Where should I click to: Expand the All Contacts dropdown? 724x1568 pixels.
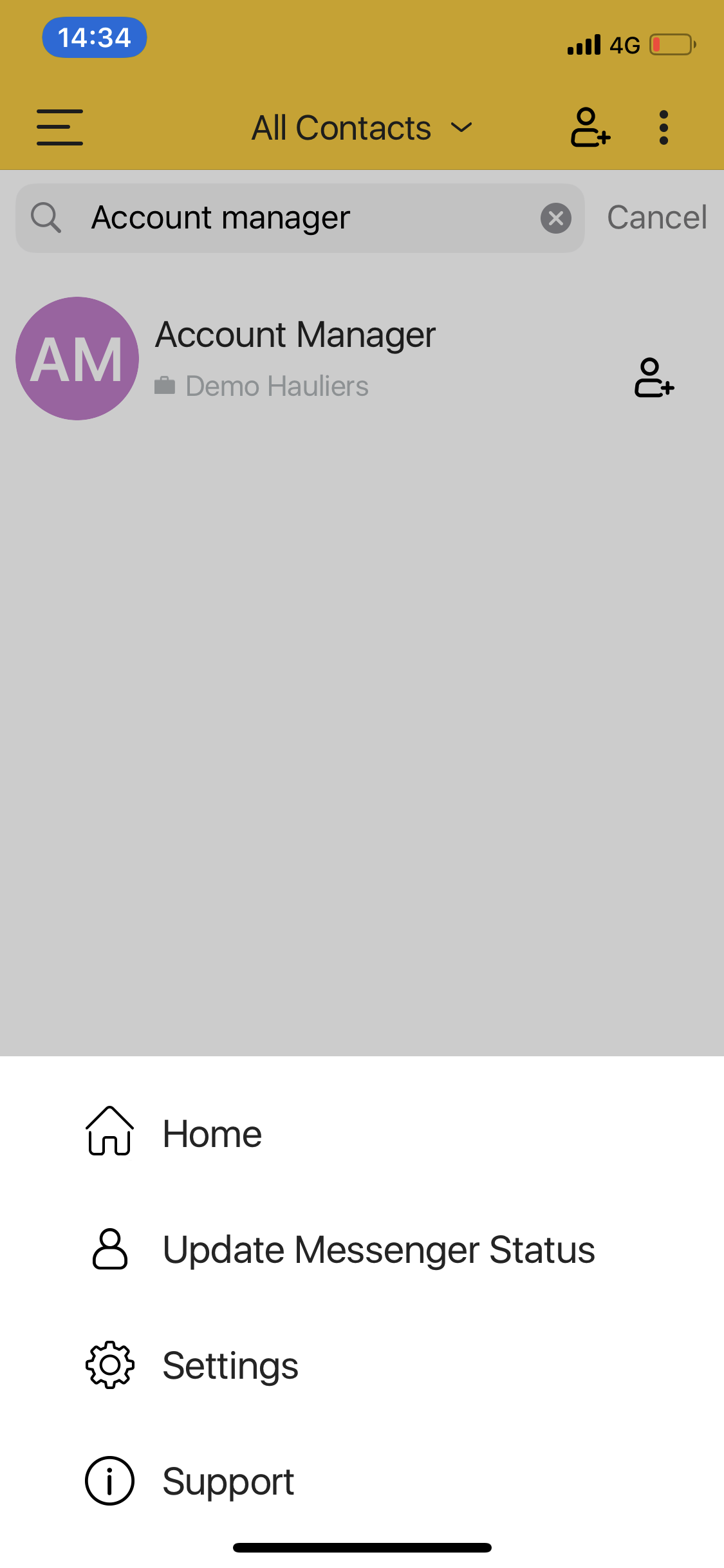[362, 127]
